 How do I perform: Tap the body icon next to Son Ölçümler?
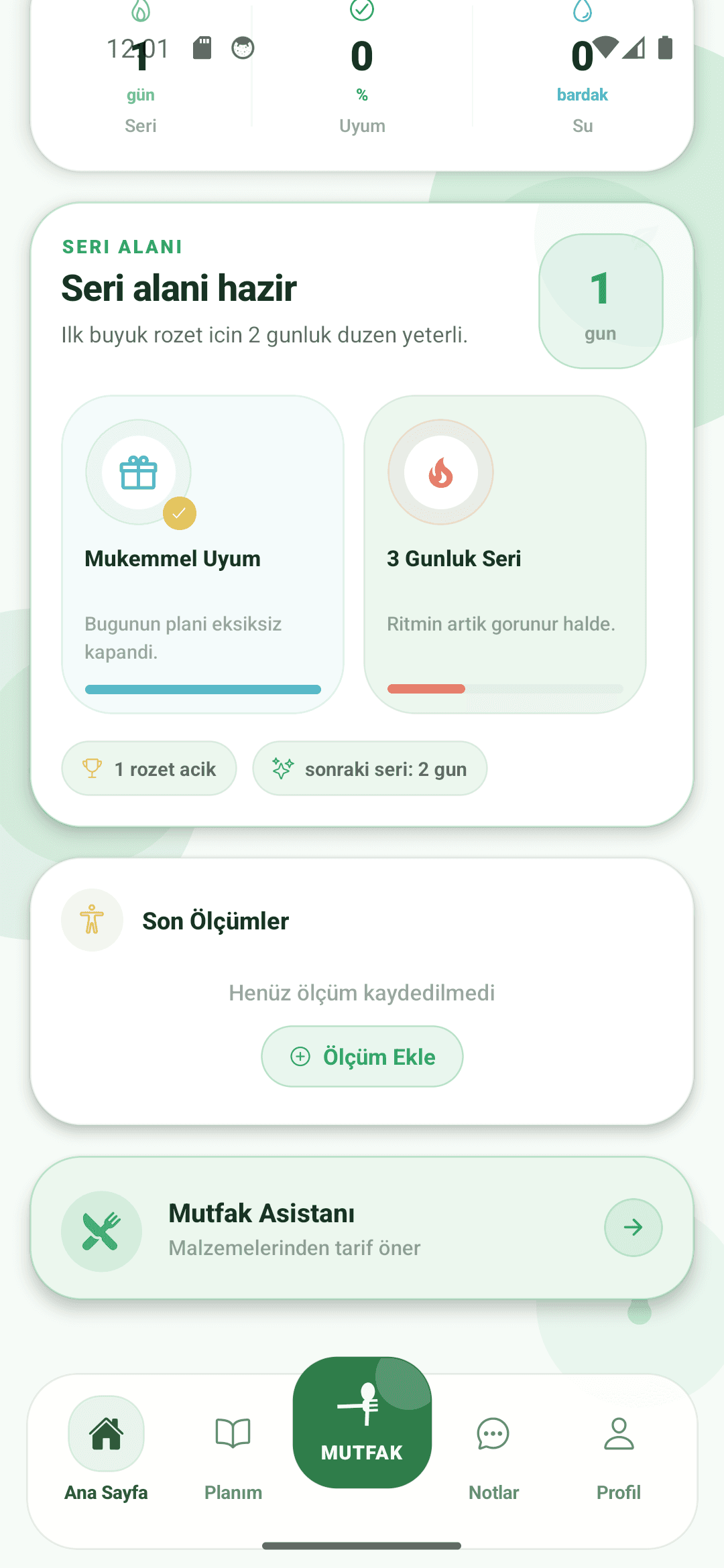pyautogui.click(x=92, y=920)
